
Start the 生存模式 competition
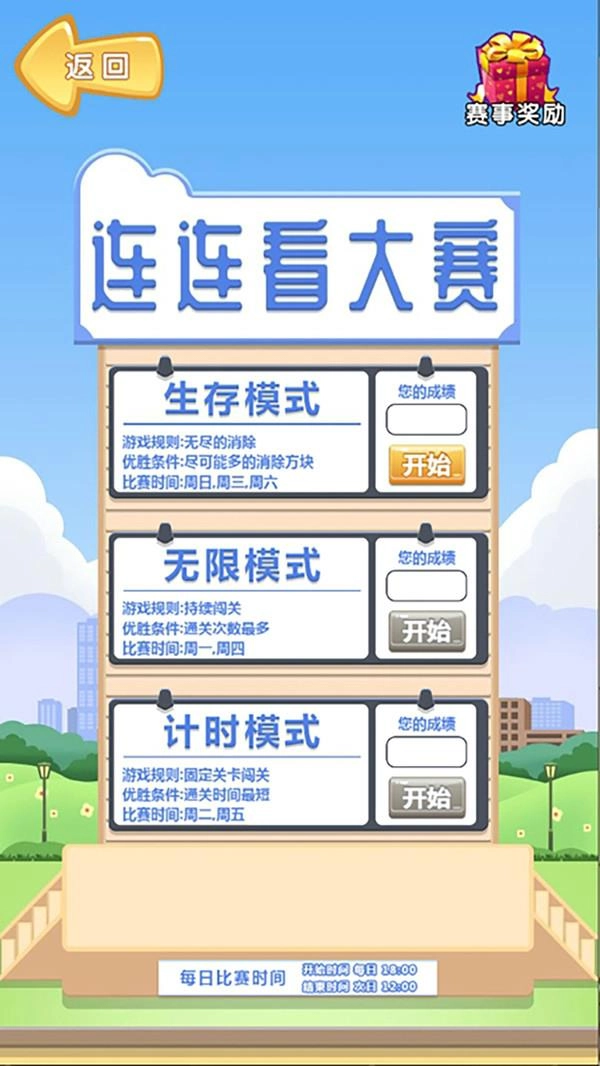click(427, 465)
